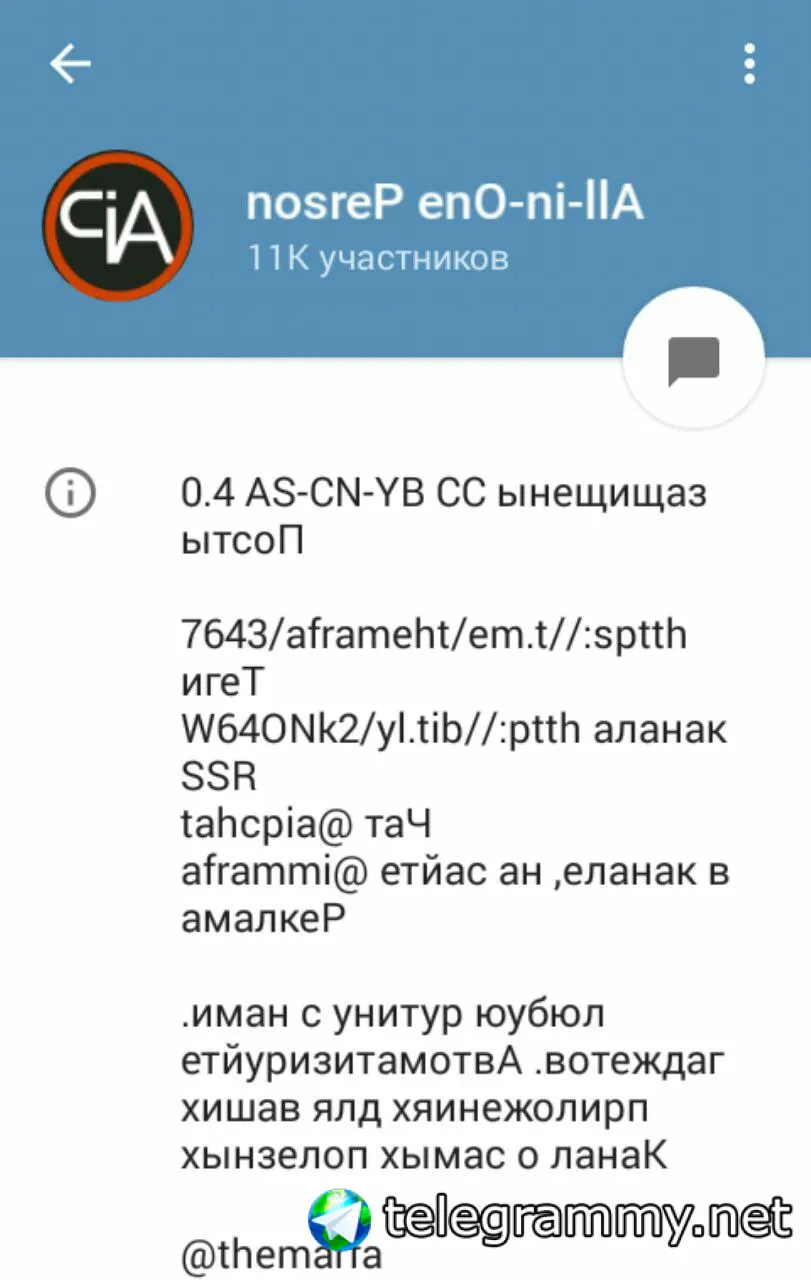The width and height of the screenshot is (811, 1280).
Task: Open the three-dot overflow menu
Action: [x=749, y=65]
